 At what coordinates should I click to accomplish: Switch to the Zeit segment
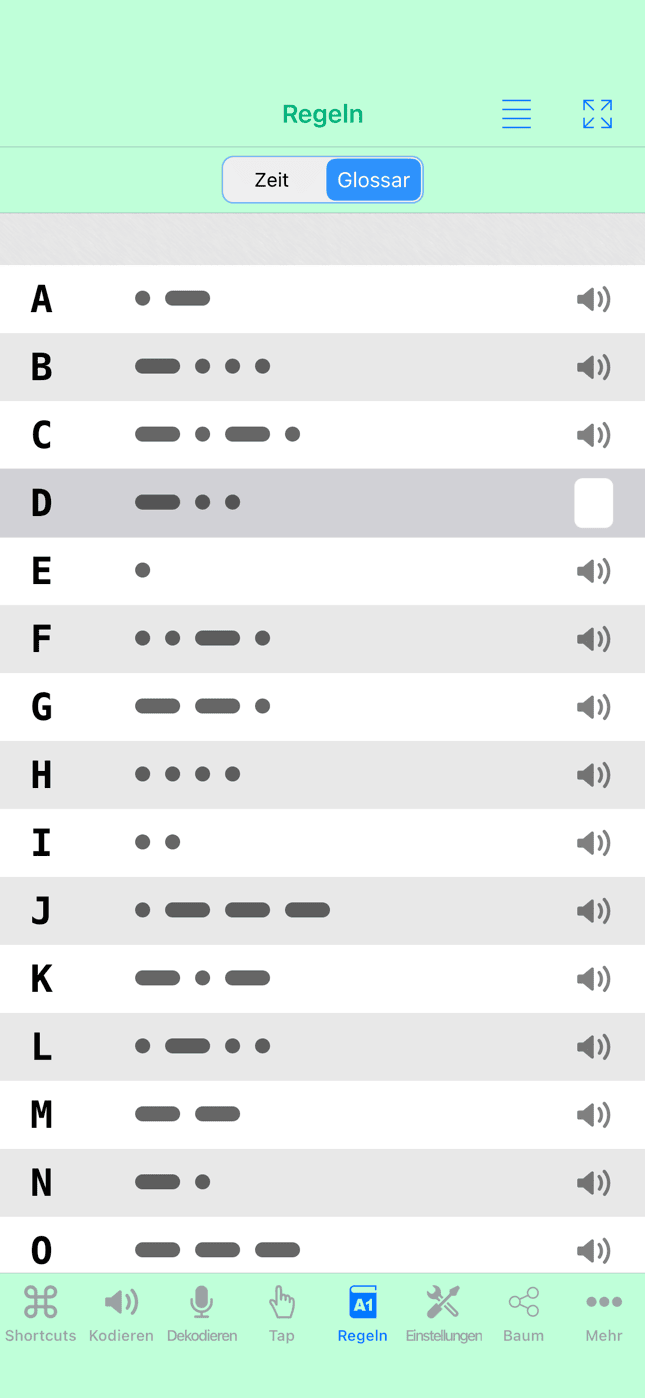272,180
